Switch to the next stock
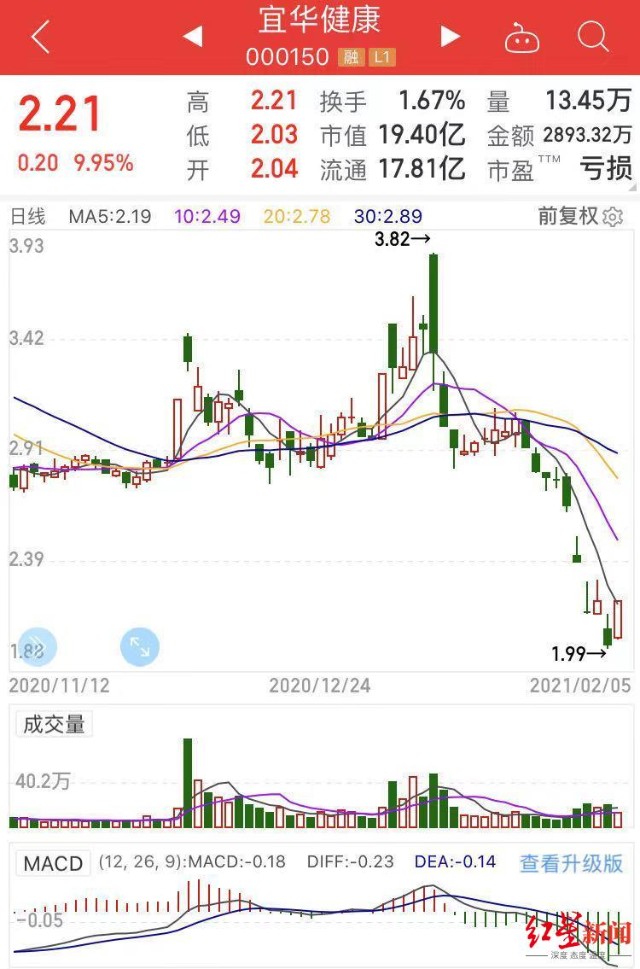 pos(450,37)
